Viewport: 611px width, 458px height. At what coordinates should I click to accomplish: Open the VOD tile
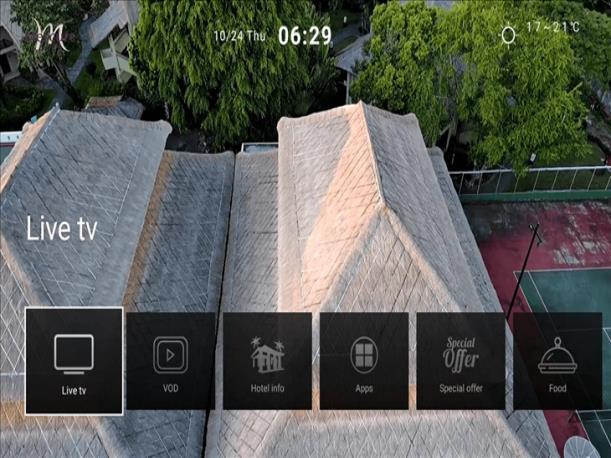[x=170, y=361]
